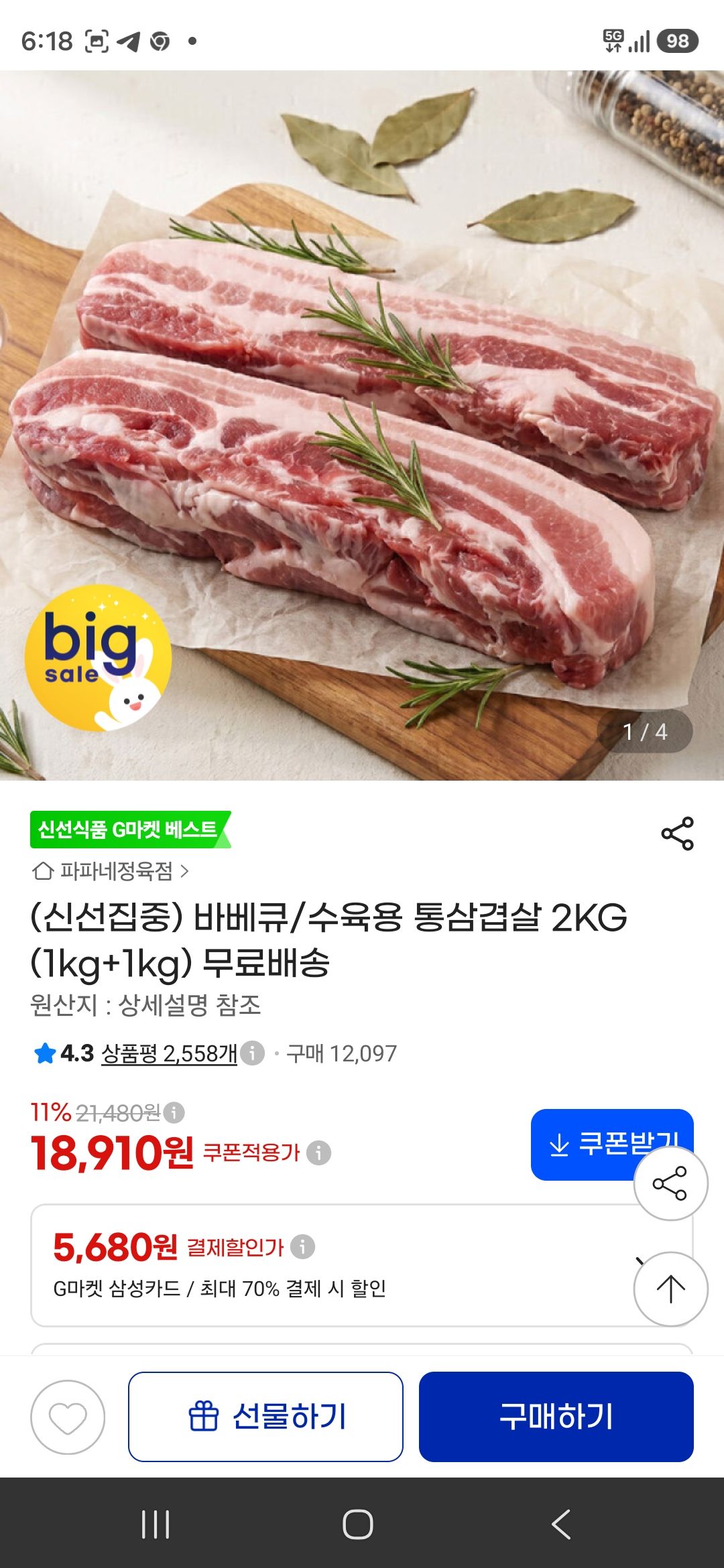Show info icon beside 결제할인가
724x1568 pixels.
302,1246
